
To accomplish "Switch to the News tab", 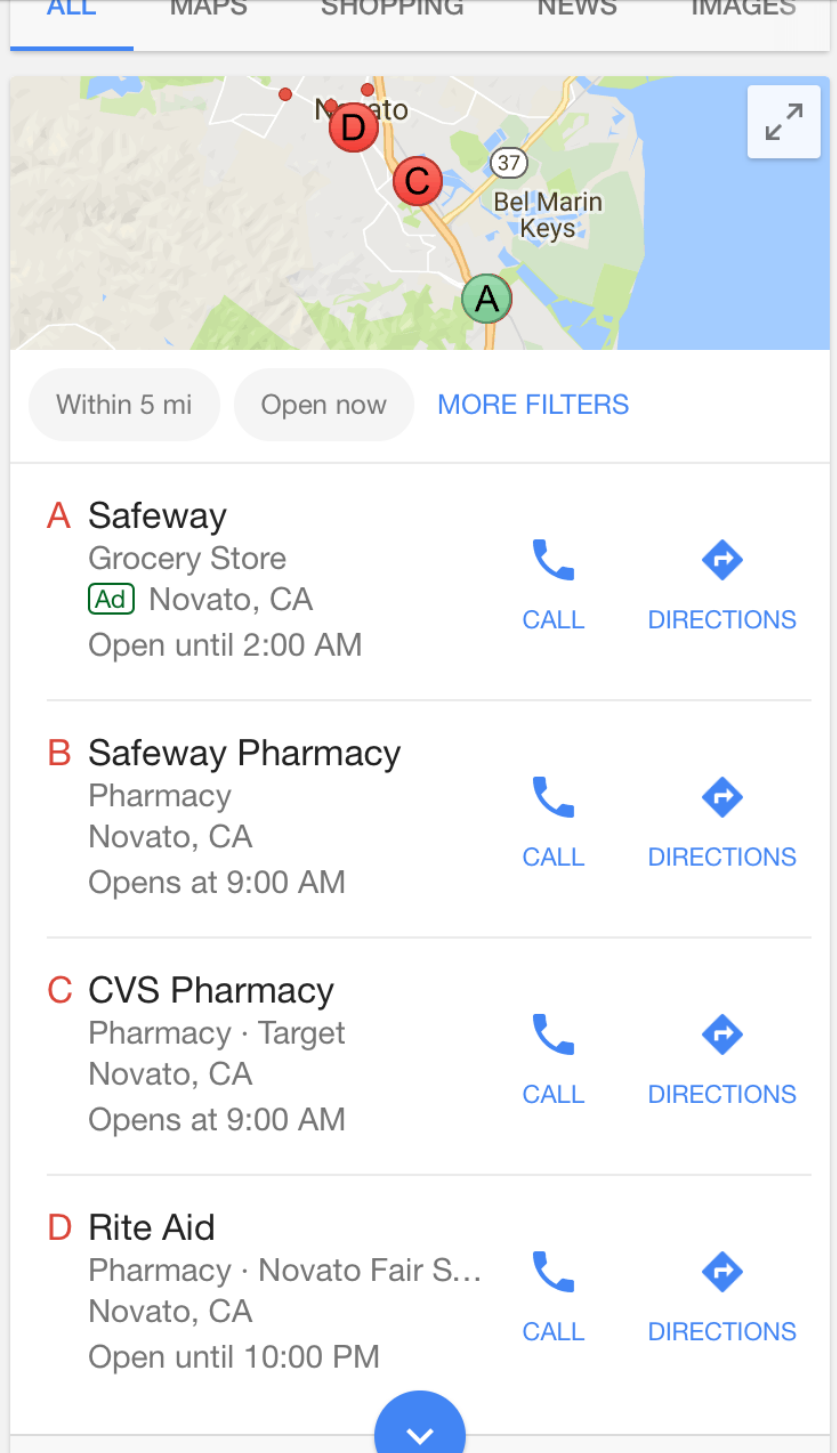I will [577, 10].
